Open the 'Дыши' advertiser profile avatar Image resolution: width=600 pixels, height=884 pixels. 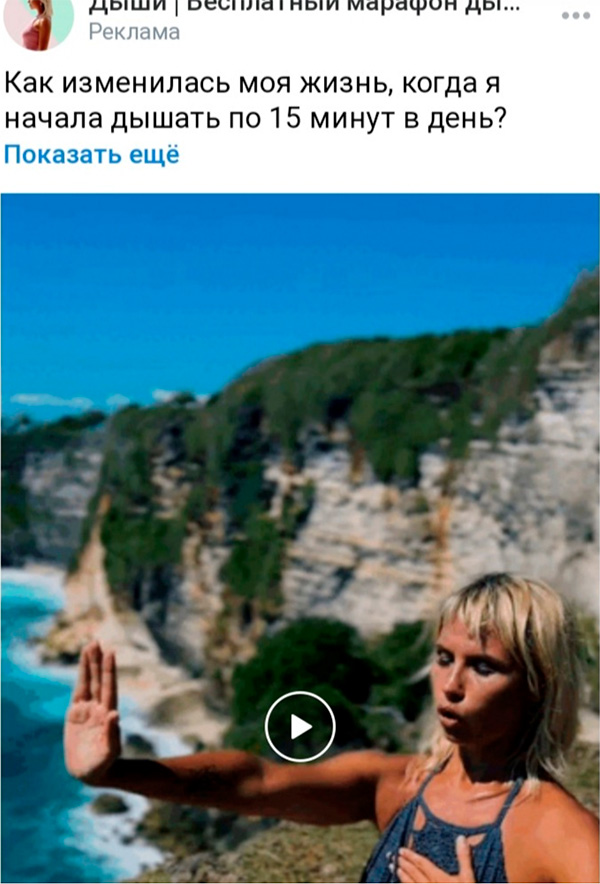[39, 22]
